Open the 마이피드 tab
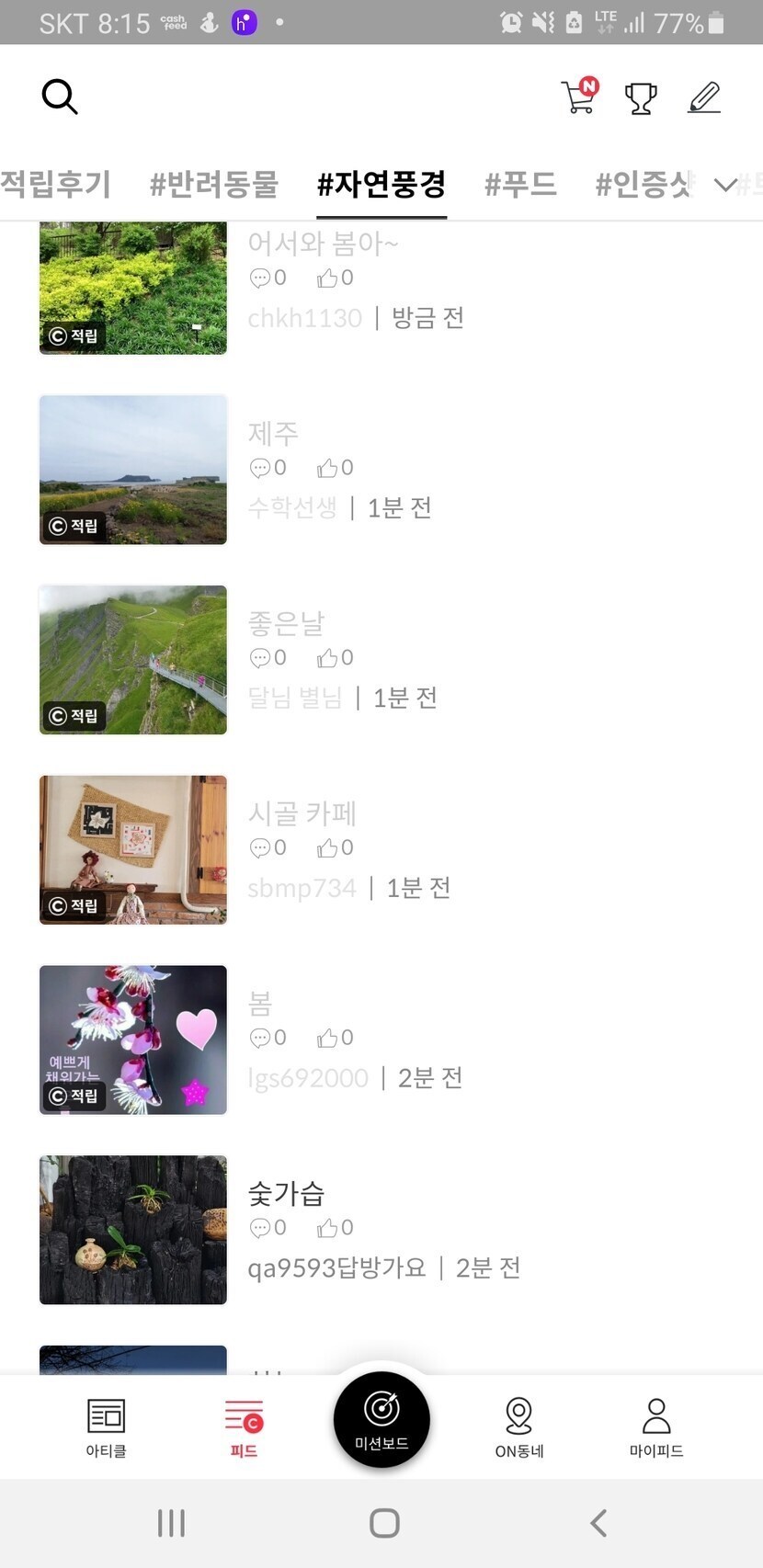763x1568 pixels. (656, 1427)
